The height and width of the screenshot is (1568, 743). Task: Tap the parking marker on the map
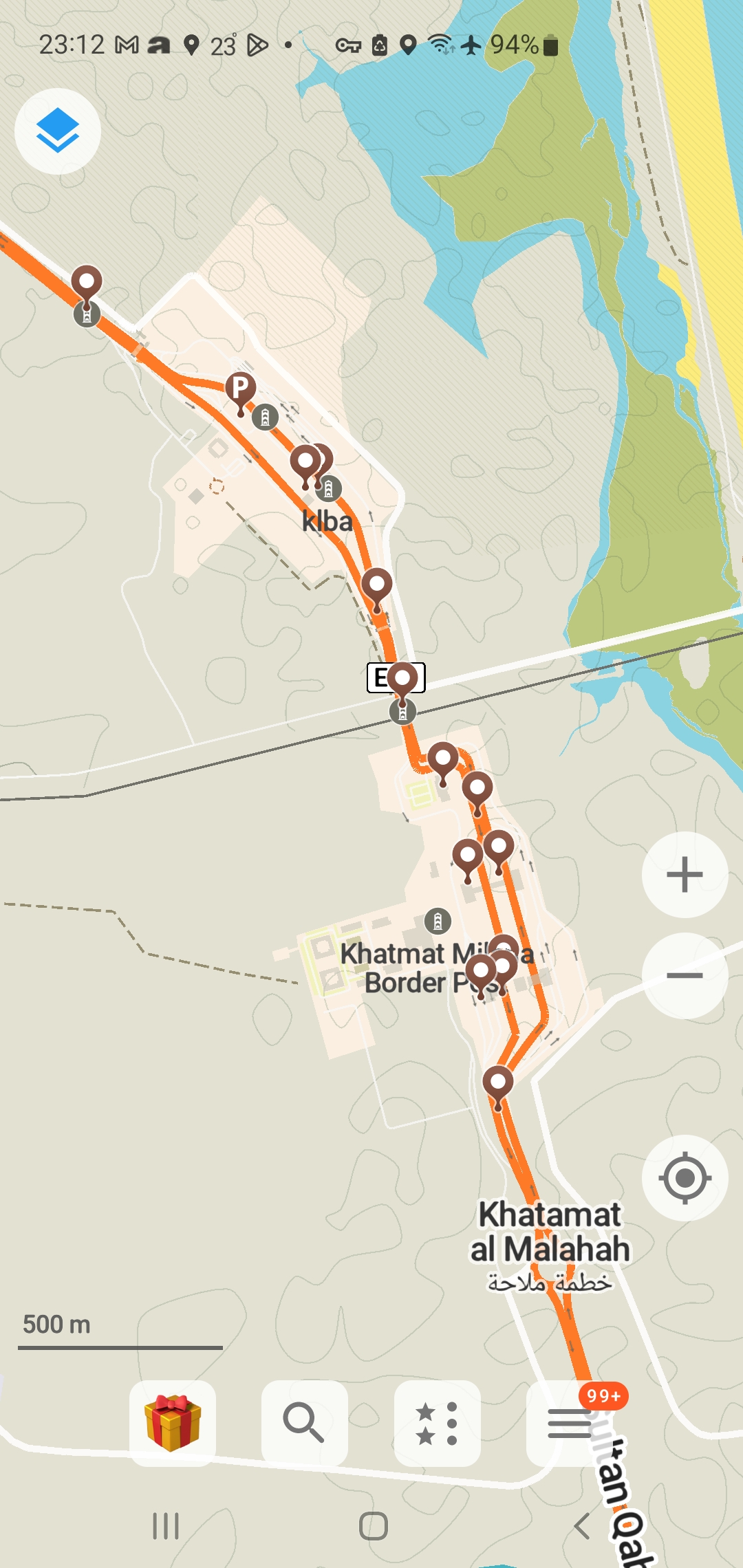coord(240,390)
